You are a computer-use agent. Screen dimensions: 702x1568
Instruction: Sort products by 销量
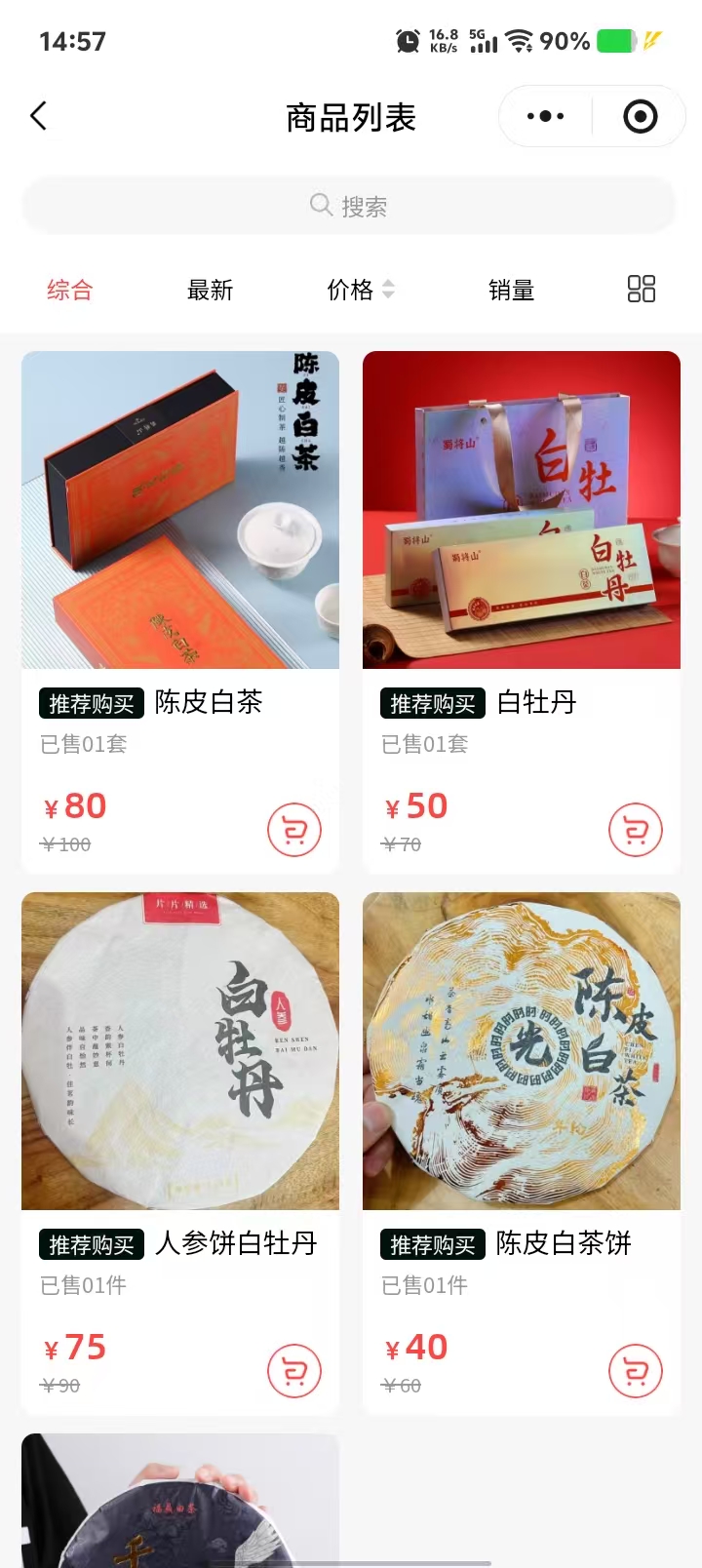tap(511, 290)
